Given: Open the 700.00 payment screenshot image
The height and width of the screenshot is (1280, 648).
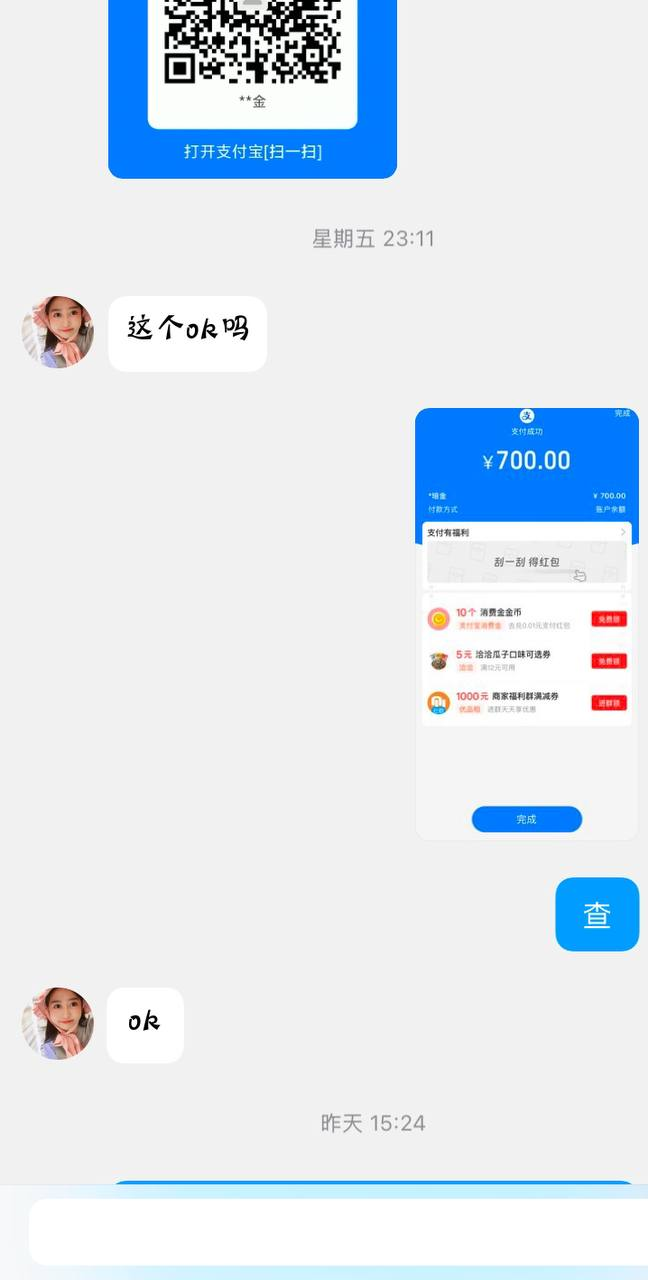Looking at the screenshot, I should (x=526, y=623).
